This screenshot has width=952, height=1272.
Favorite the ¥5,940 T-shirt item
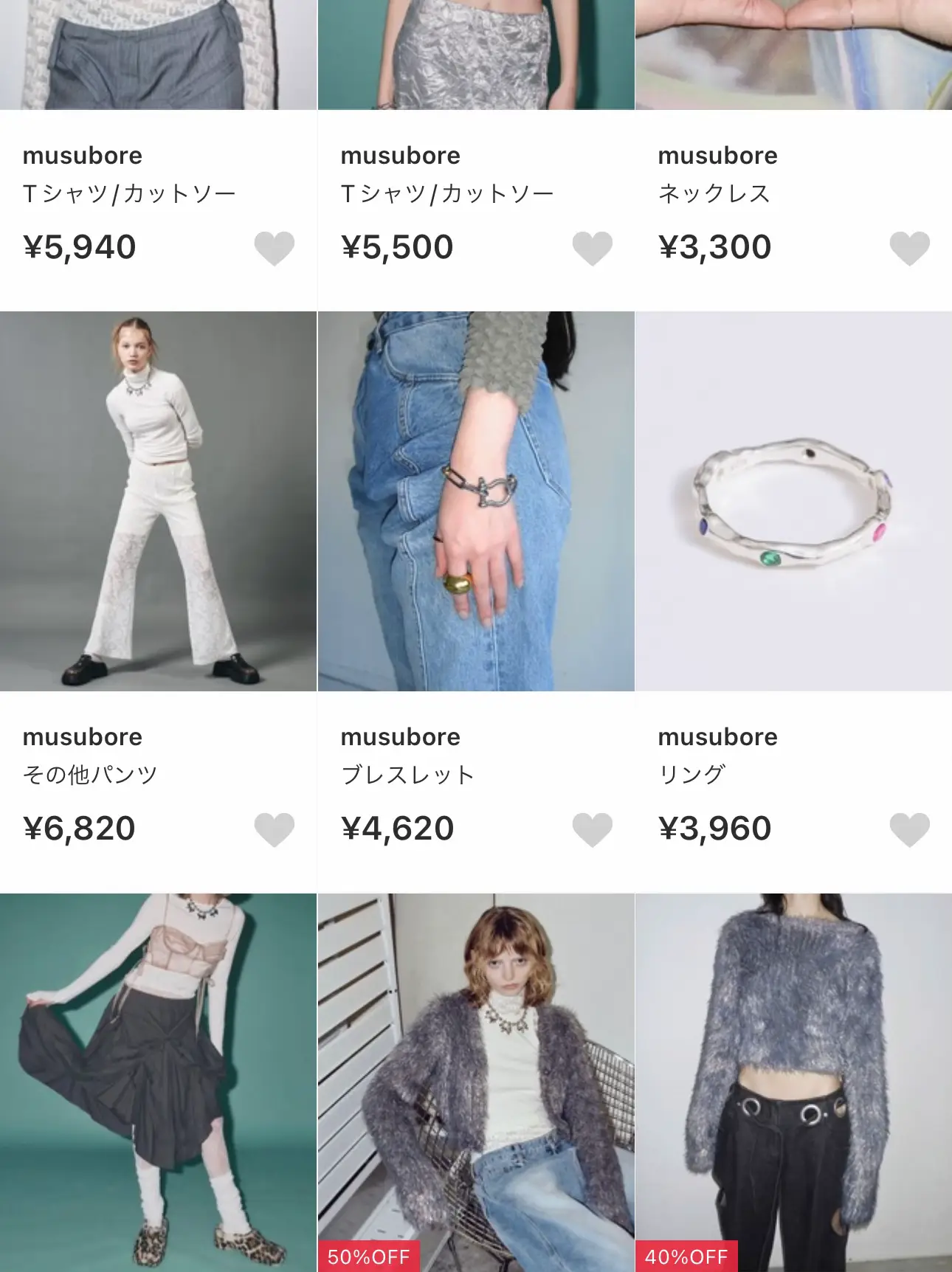tap(274, 248)
